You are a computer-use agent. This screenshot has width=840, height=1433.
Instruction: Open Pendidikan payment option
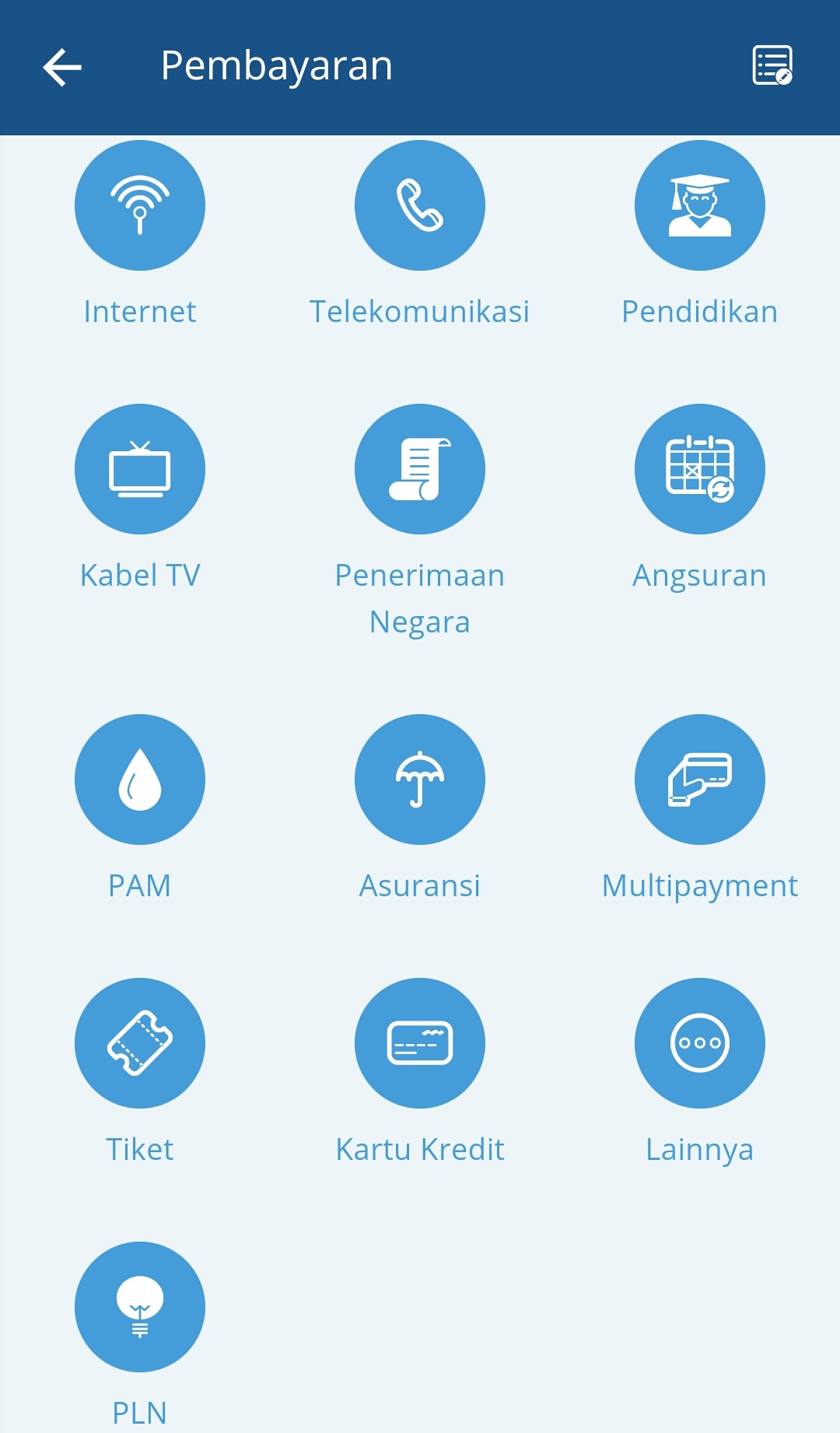coord(700,206)
